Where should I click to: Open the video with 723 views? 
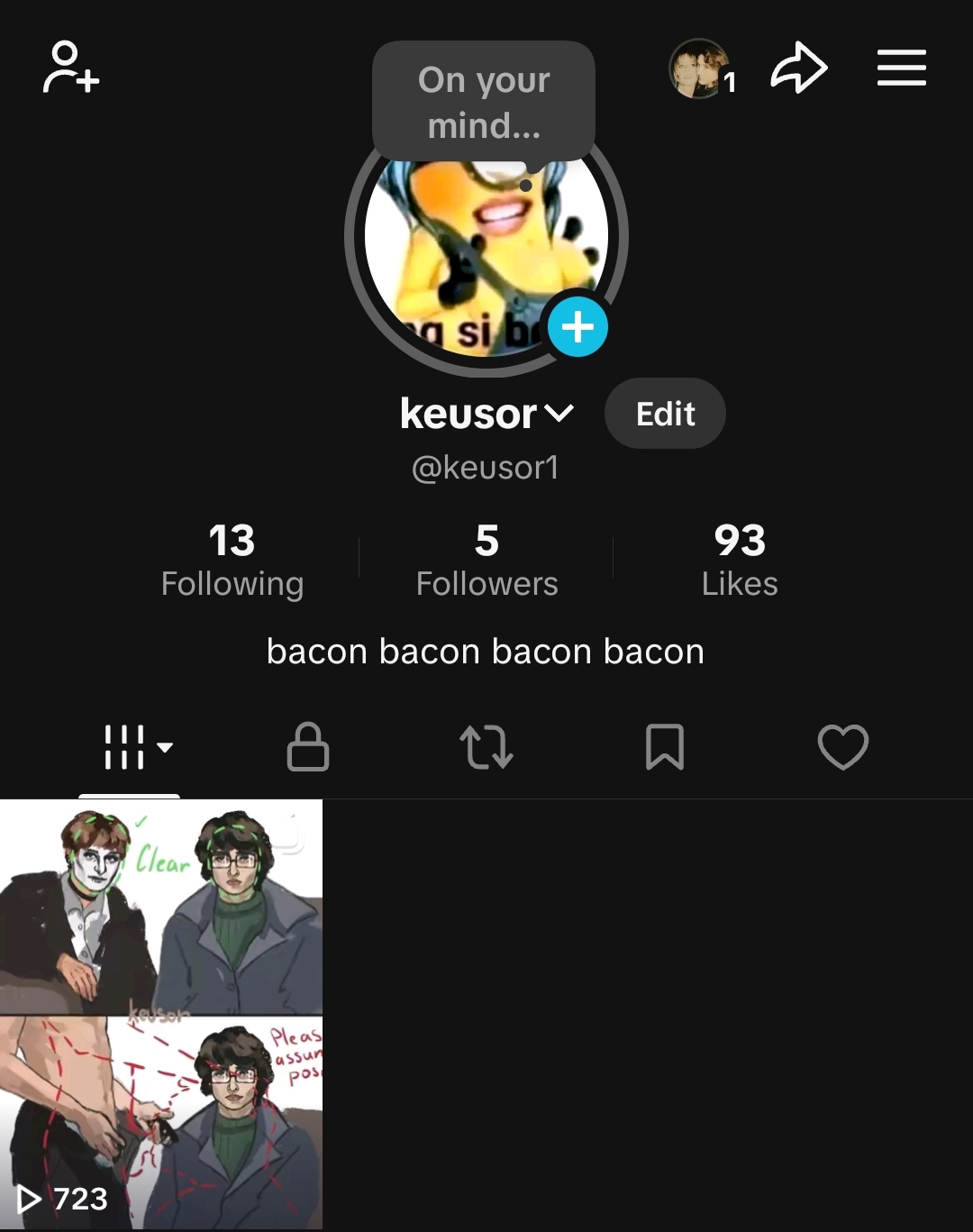161,1014
